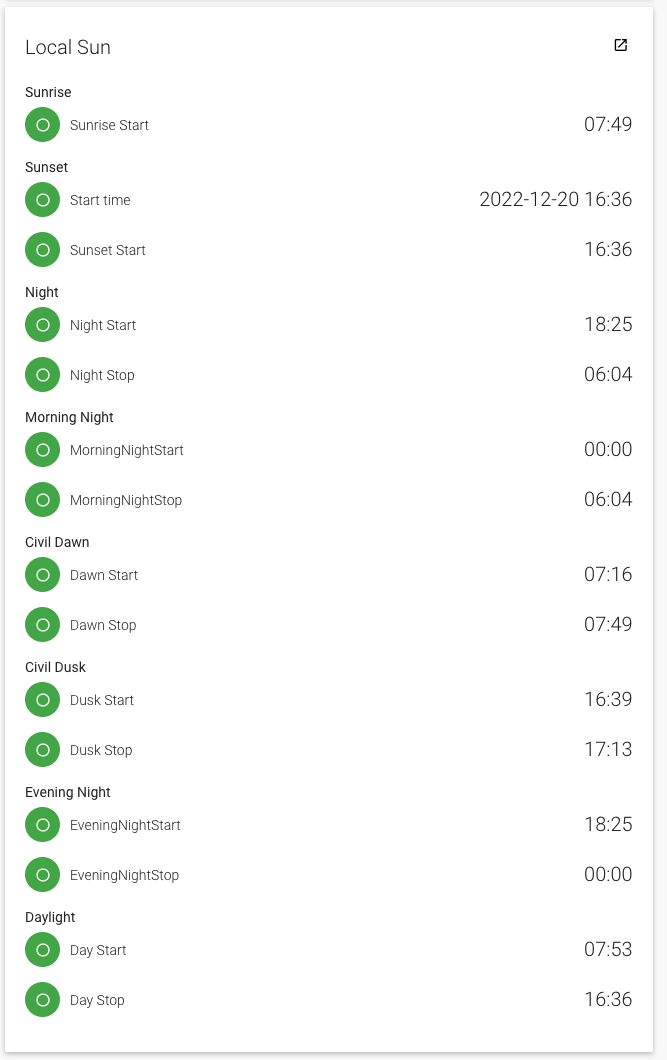Open the Local Sun card in a new view
This screenshot has height=1060, width=667.
point(621,45)
